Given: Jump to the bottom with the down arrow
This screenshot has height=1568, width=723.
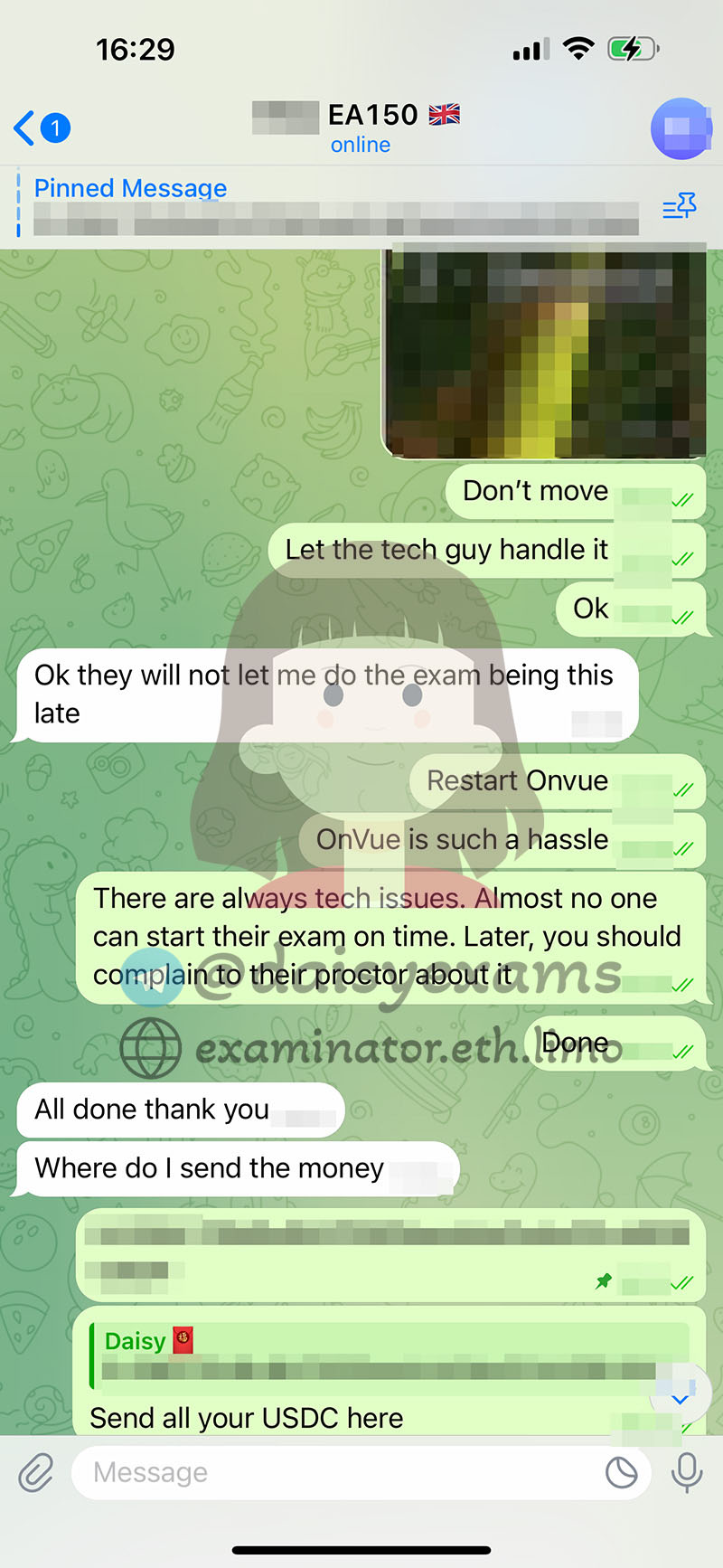Looking at the screenshot, I should click(x=681, y=1399).
